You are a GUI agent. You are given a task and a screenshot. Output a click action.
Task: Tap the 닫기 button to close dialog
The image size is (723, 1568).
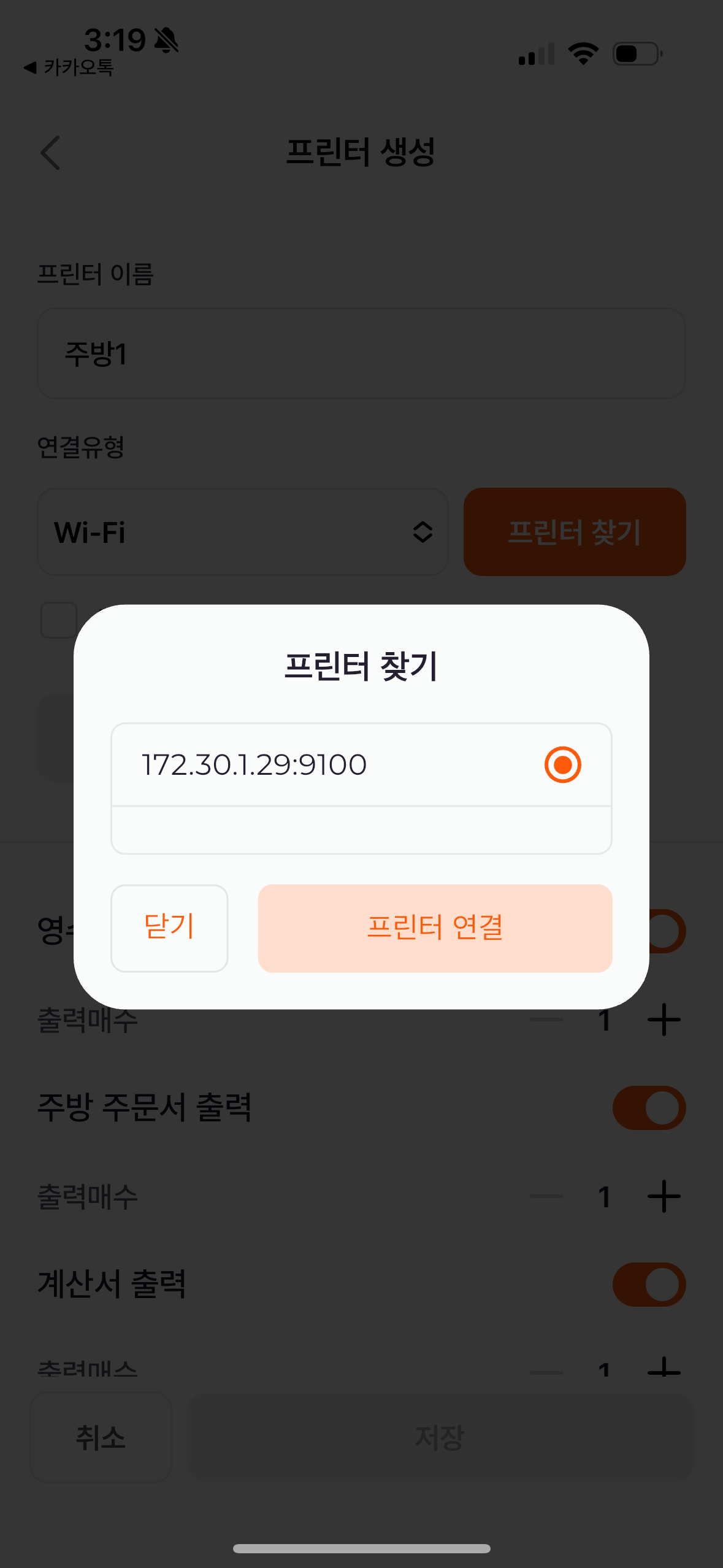169,928
